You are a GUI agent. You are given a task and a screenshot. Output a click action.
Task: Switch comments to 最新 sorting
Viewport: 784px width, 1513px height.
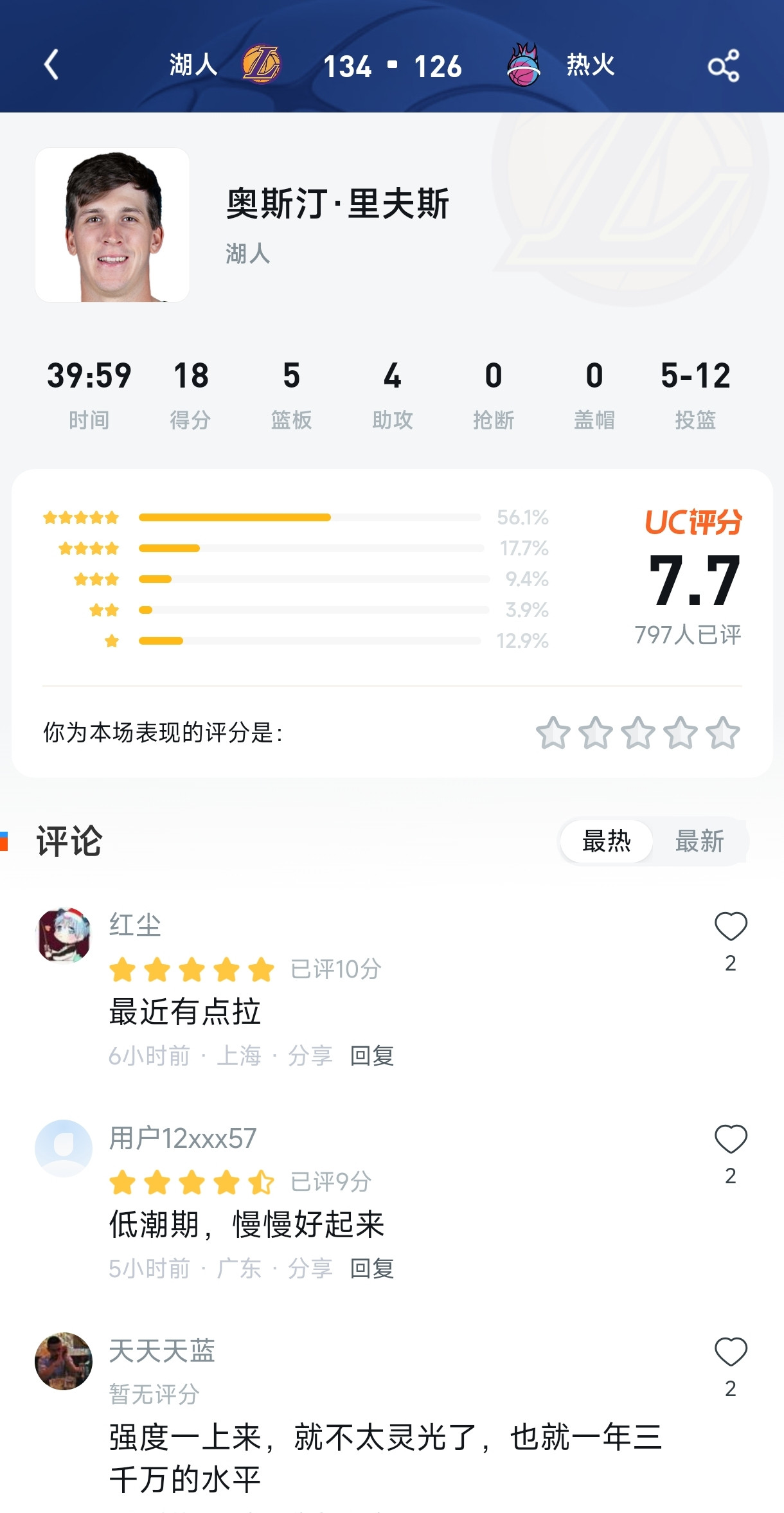coord(700,841)
